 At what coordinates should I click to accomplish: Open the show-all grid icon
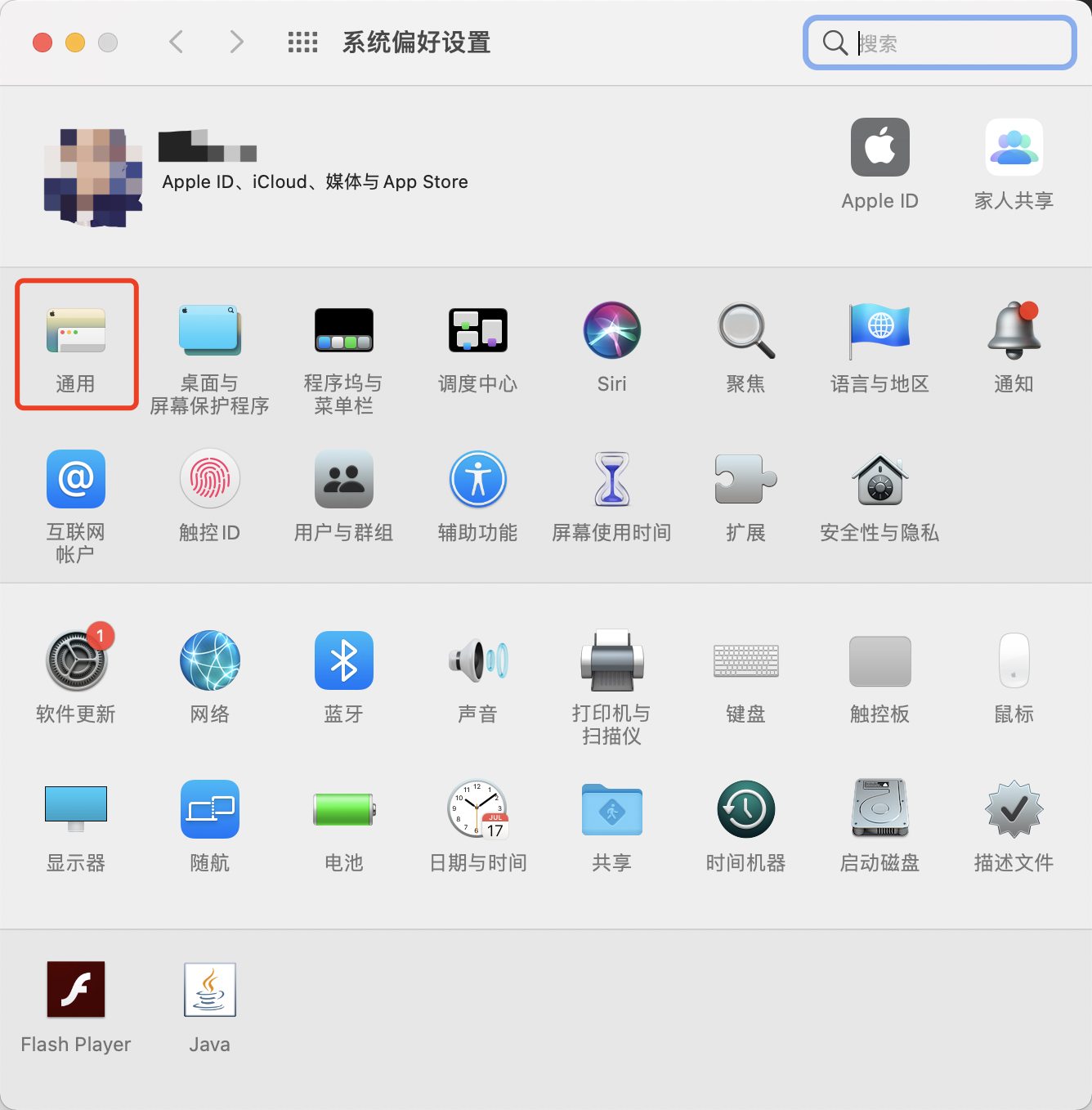click(302, 43)
